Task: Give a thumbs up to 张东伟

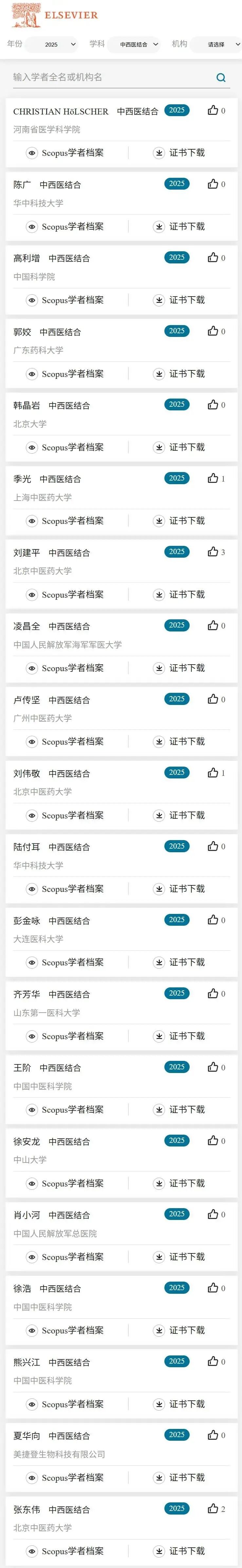Action: [213, 1508]
